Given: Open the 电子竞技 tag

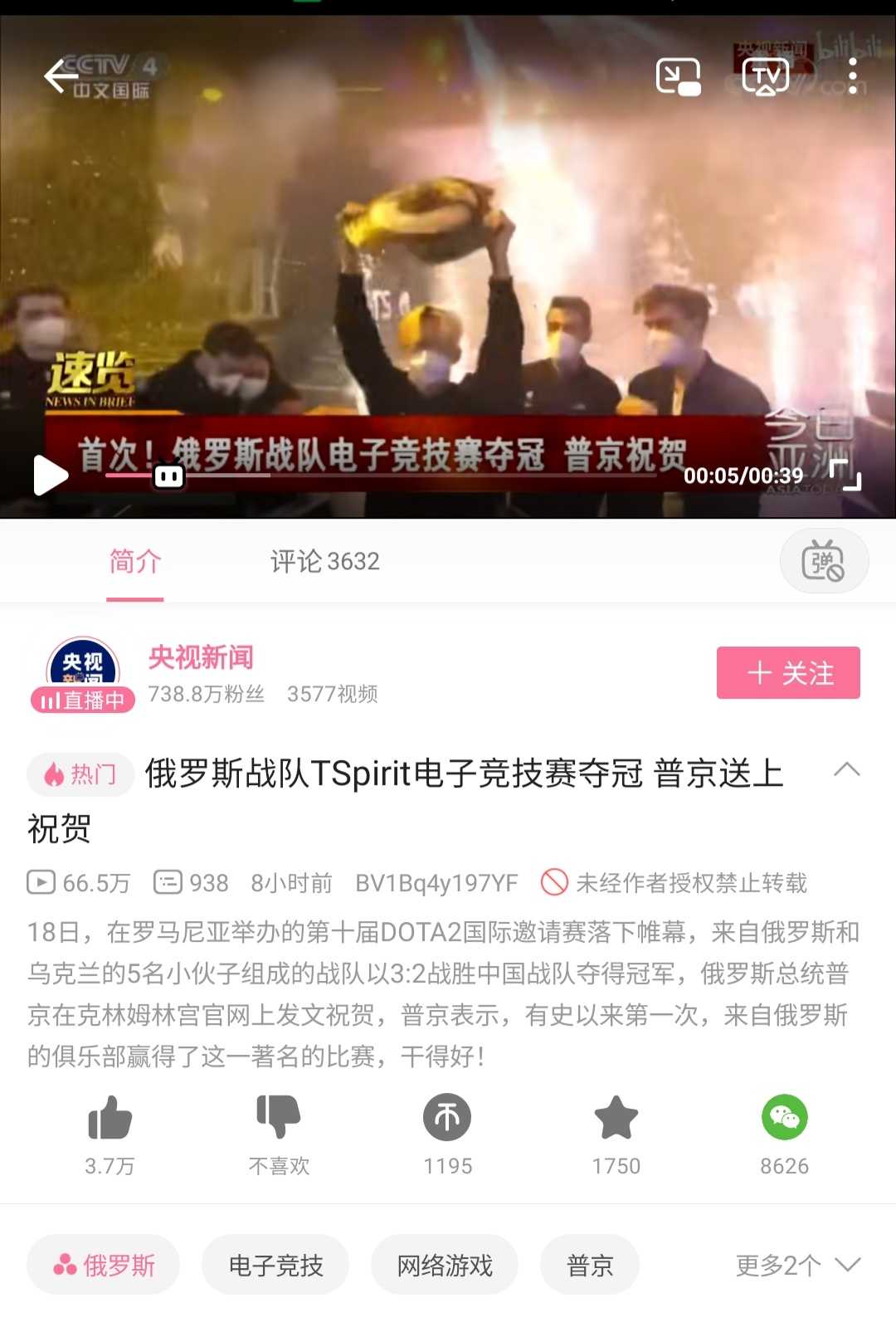Looking at the screenshot, I should click(275, 1265).
